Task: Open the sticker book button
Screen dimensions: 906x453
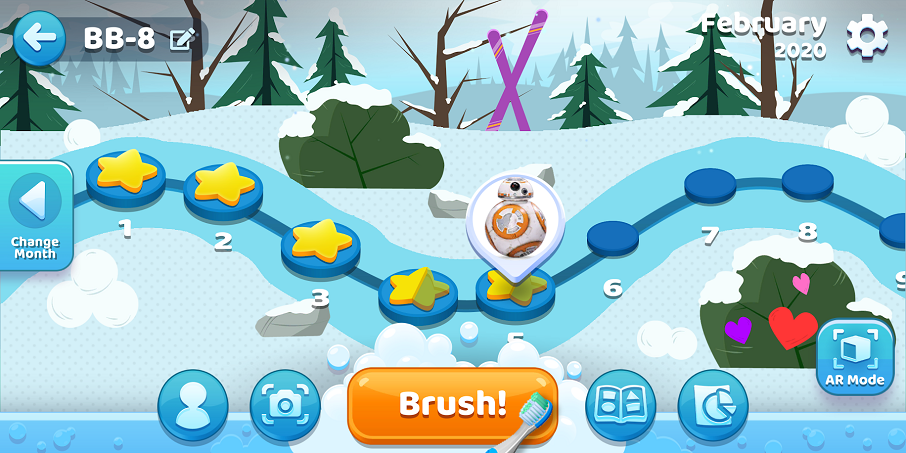Action: point(620,405)
